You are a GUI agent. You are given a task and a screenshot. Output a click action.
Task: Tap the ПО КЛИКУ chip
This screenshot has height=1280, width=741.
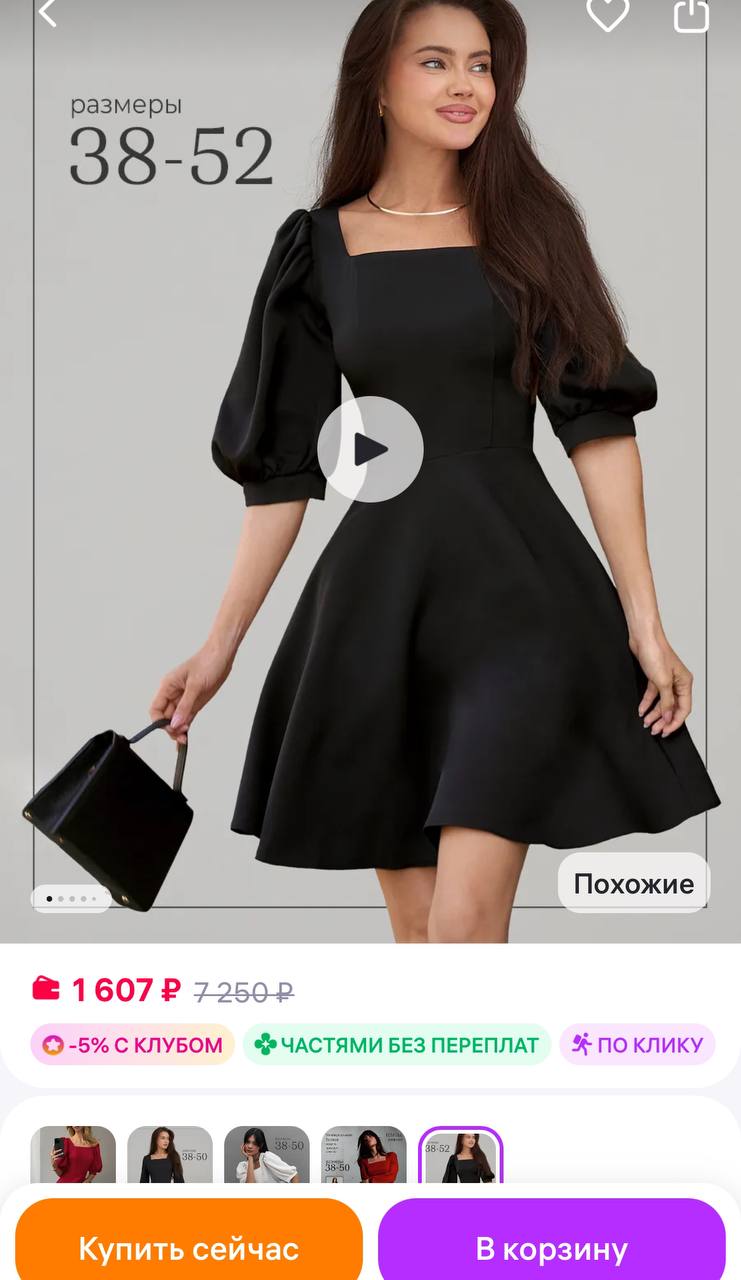637,1045
